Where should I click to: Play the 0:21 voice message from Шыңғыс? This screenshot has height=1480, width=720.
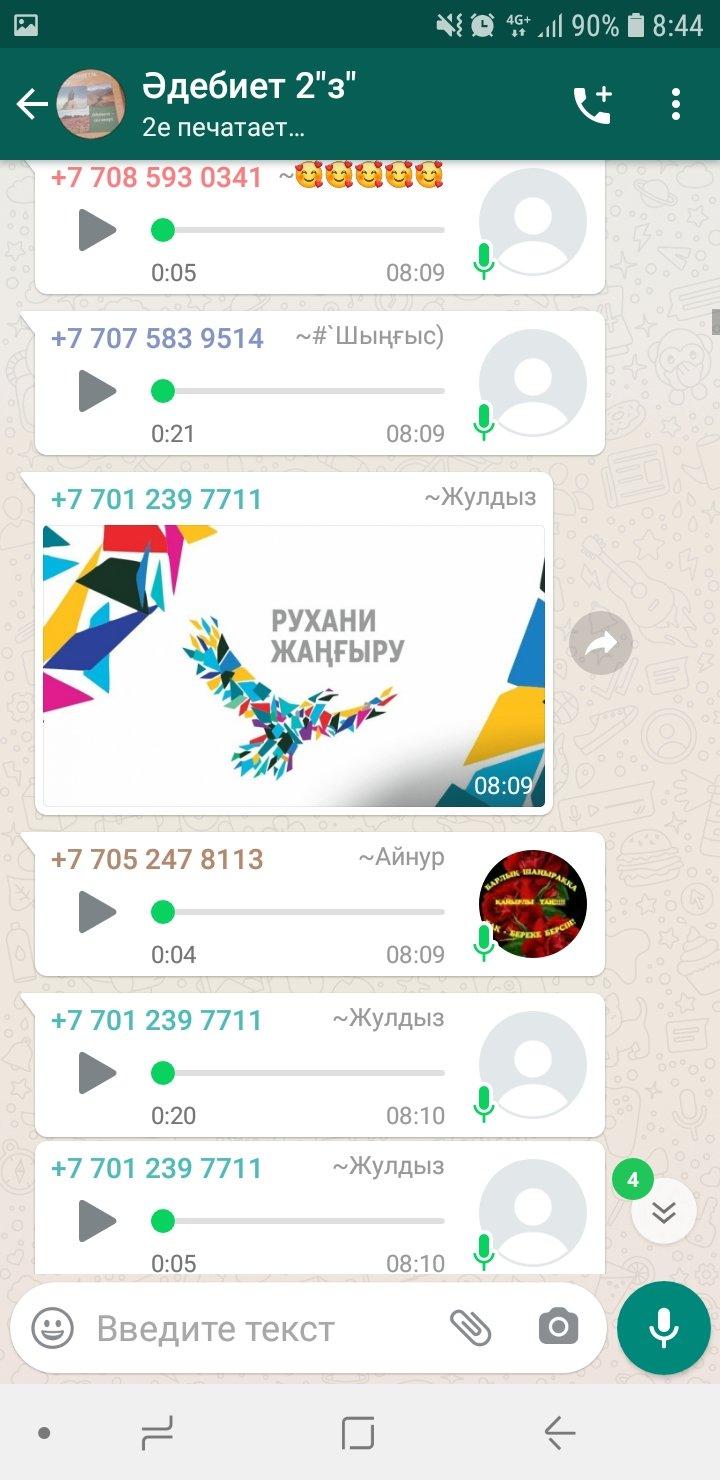(x=98, y=390)
